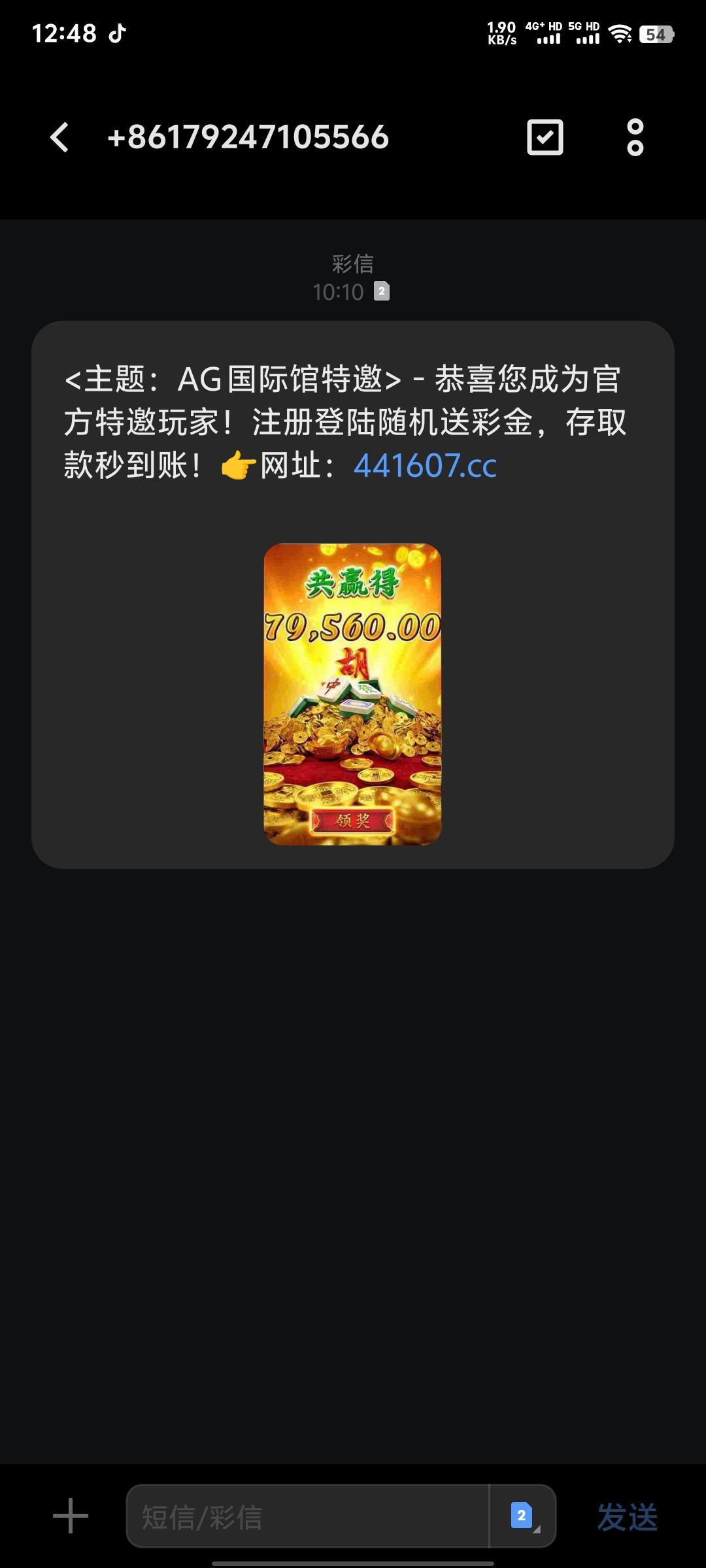View the attached MMS picture
The image size is (706, 1568).
click(x=352, y=694)
